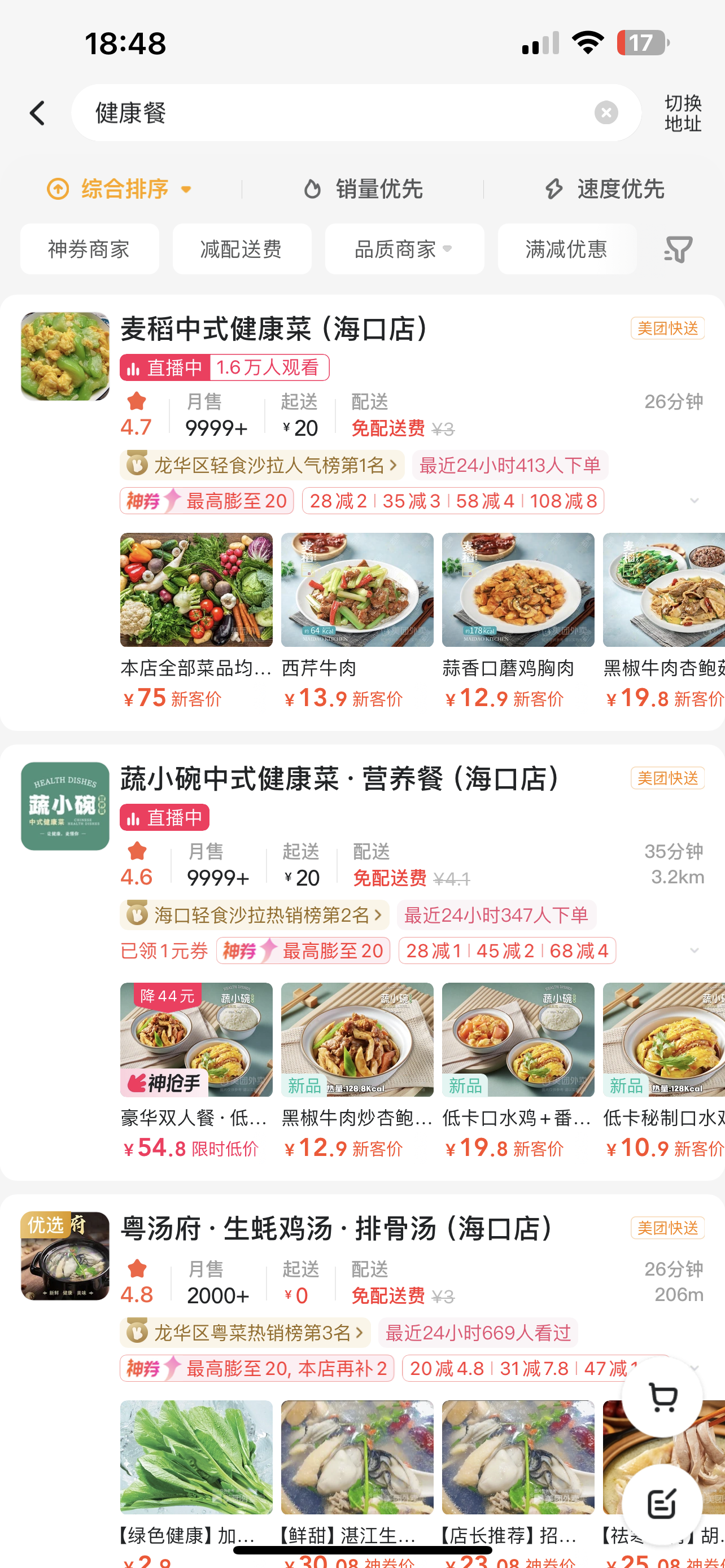Select the 满减优惠 filter chip
Screen dimensions: 725x1568
click(x=566, y=249)
